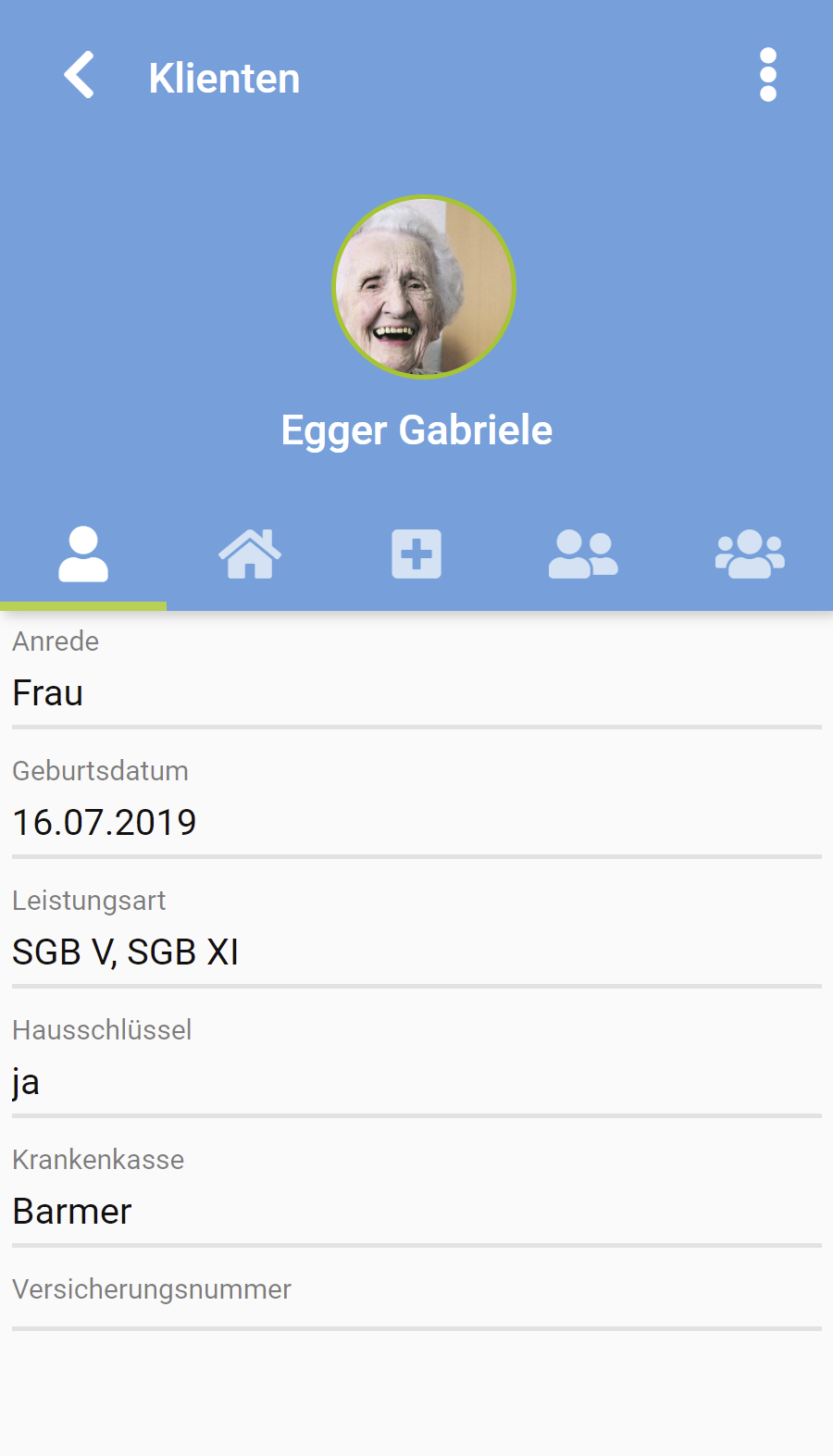This screenshot has width=833, height=1456.
Task: Switch to the housing details tab
Action: [250, 554]
